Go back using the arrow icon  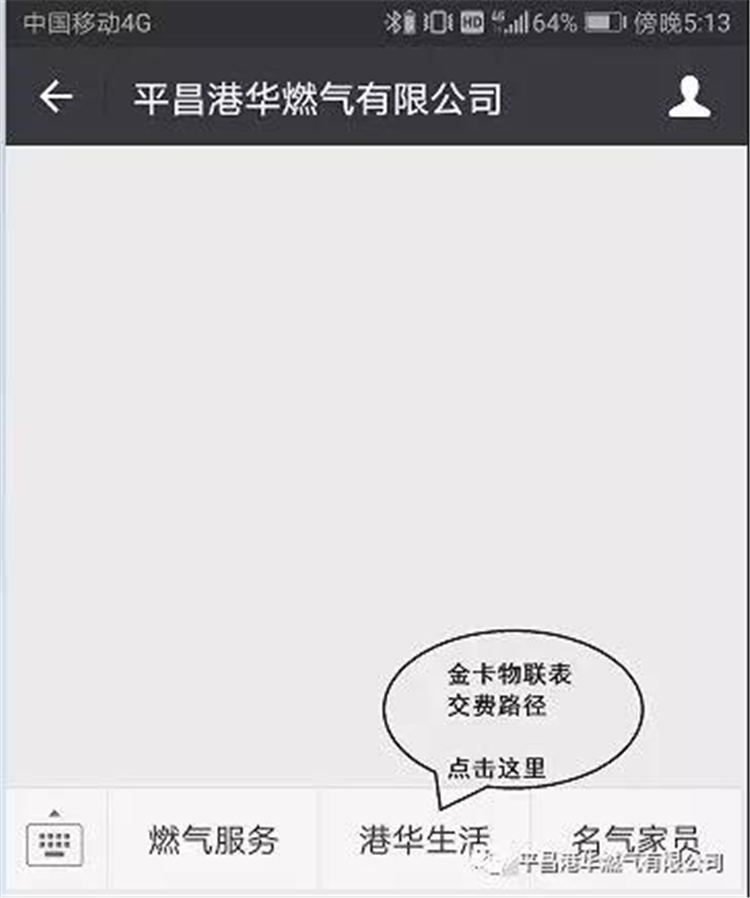pyautogui.click(x=56, y=97)
